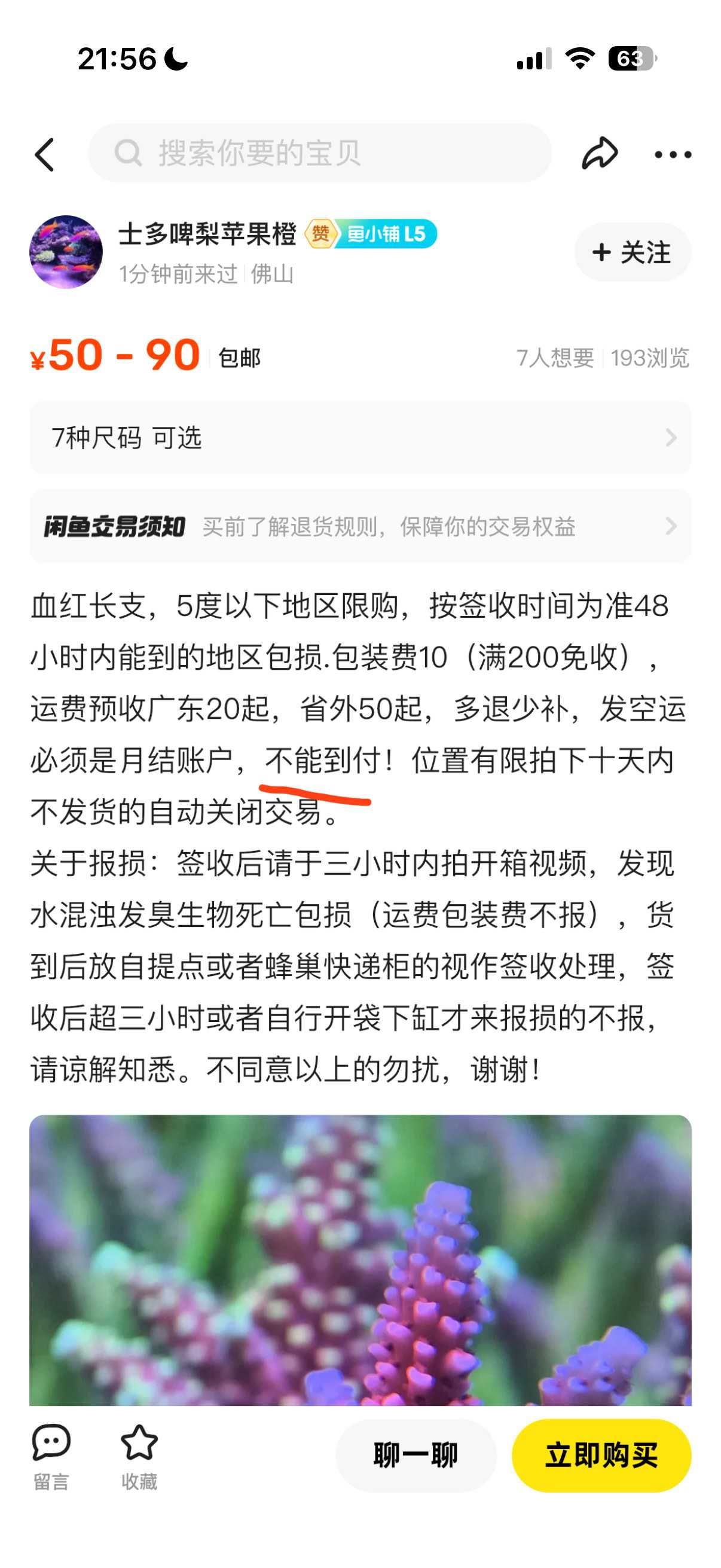This screenshot has width=721, height=1568.
Task: Follow the seller with 关注 button
Action: click(x=632, y=252)
